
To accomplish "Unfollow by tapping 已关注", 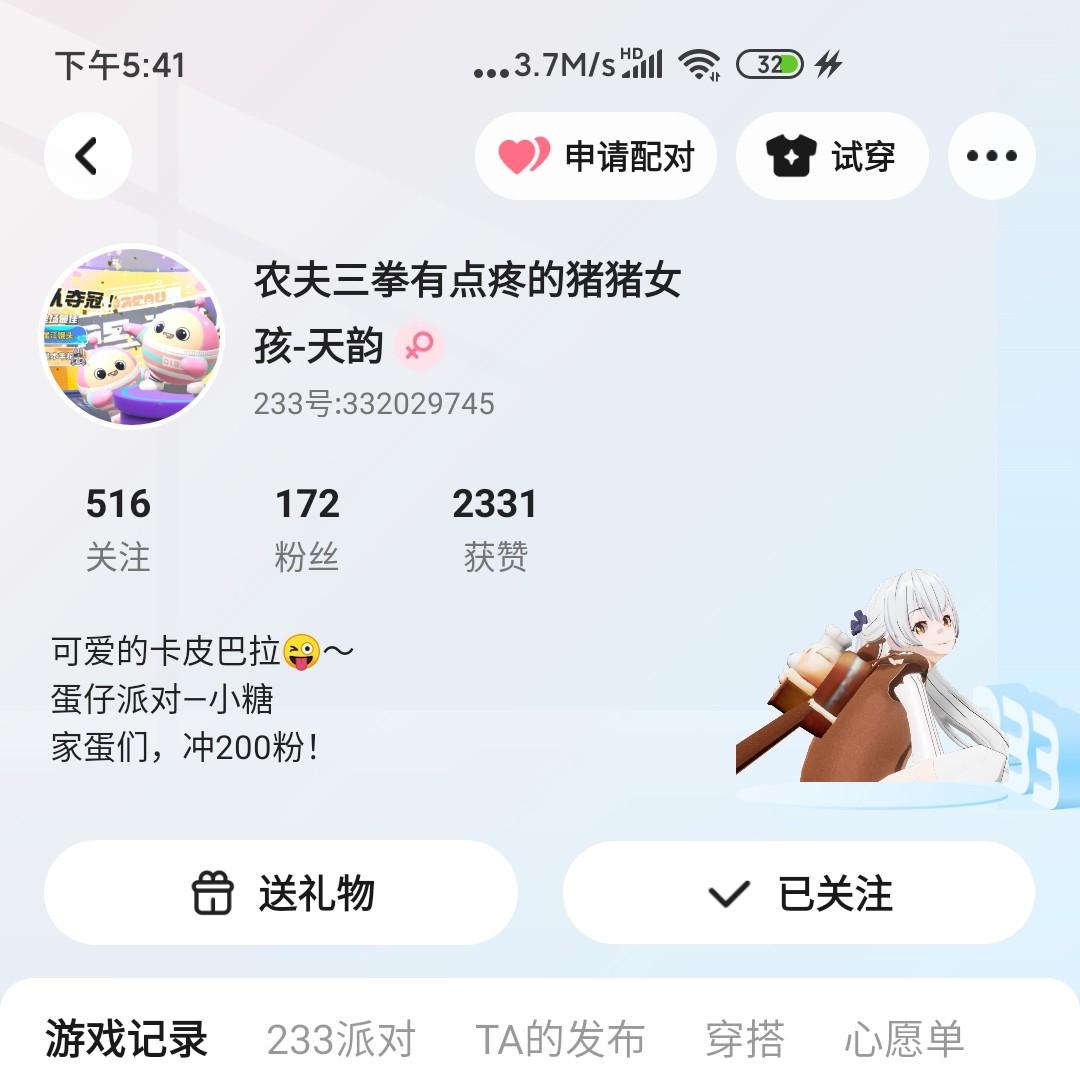I will 799,893.
